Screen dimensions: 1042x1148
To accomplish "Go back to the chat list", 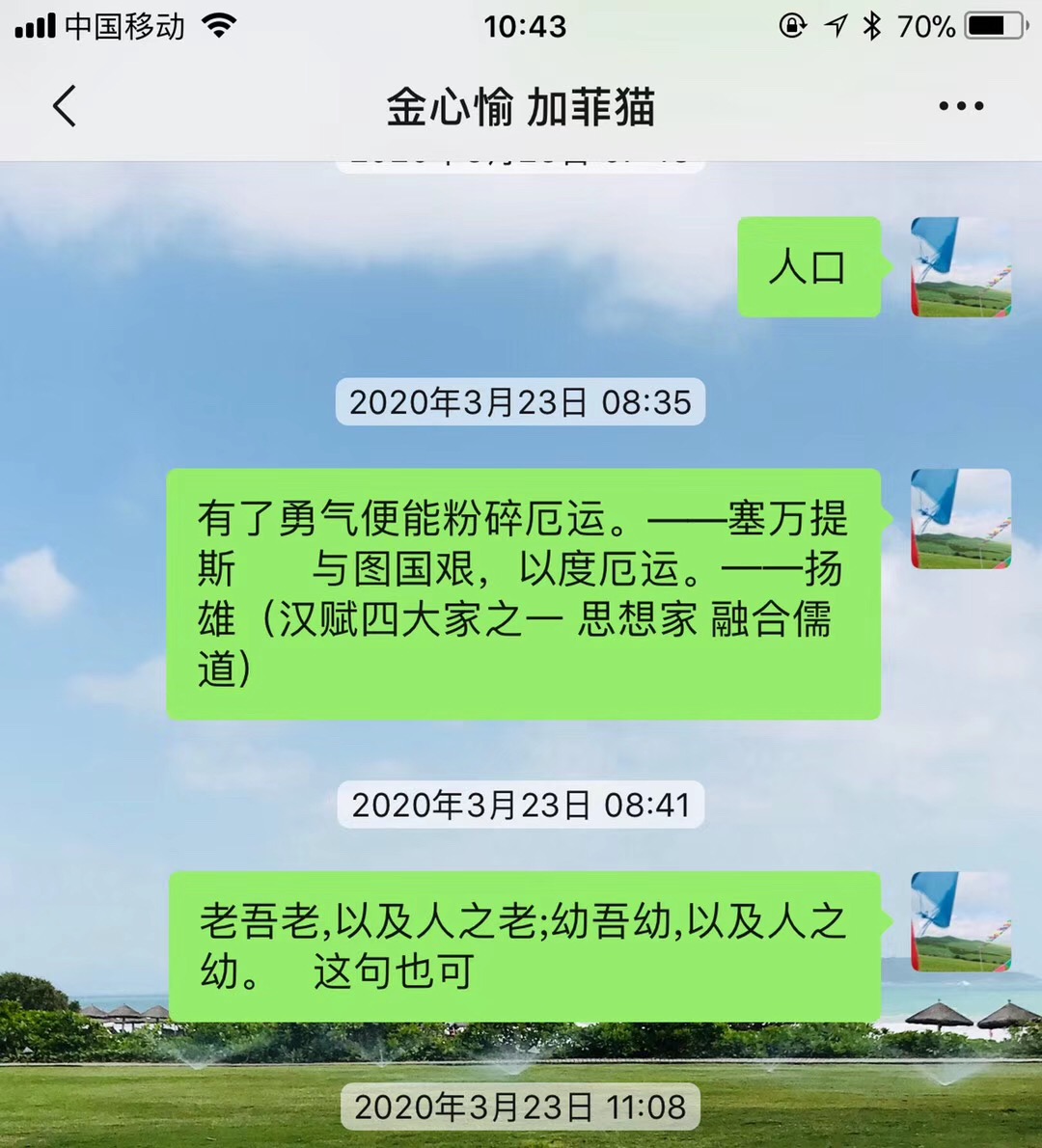I will (x=65, y=106).
